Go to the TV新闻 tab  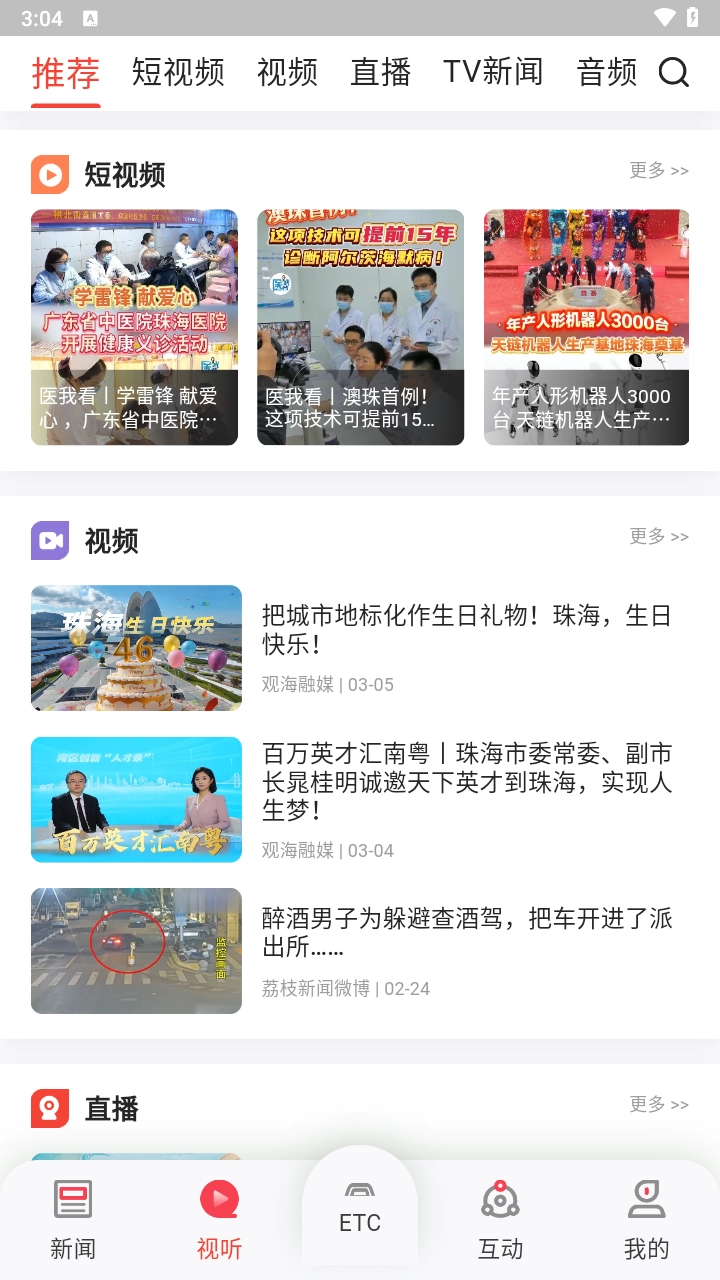click(493, 72)
